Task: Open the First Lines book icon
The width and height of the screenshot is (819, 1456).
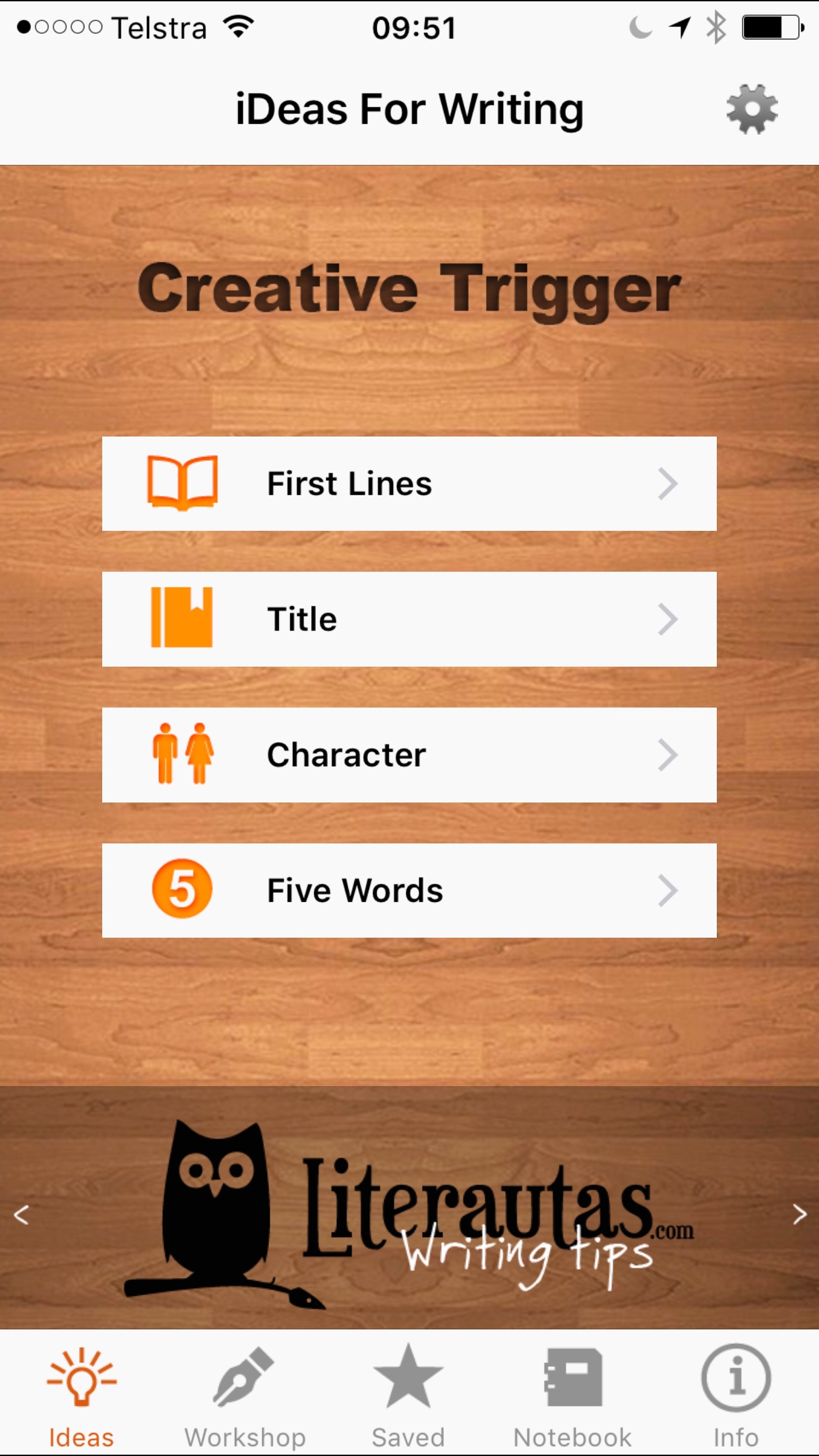Action: (x=182, y=483)
